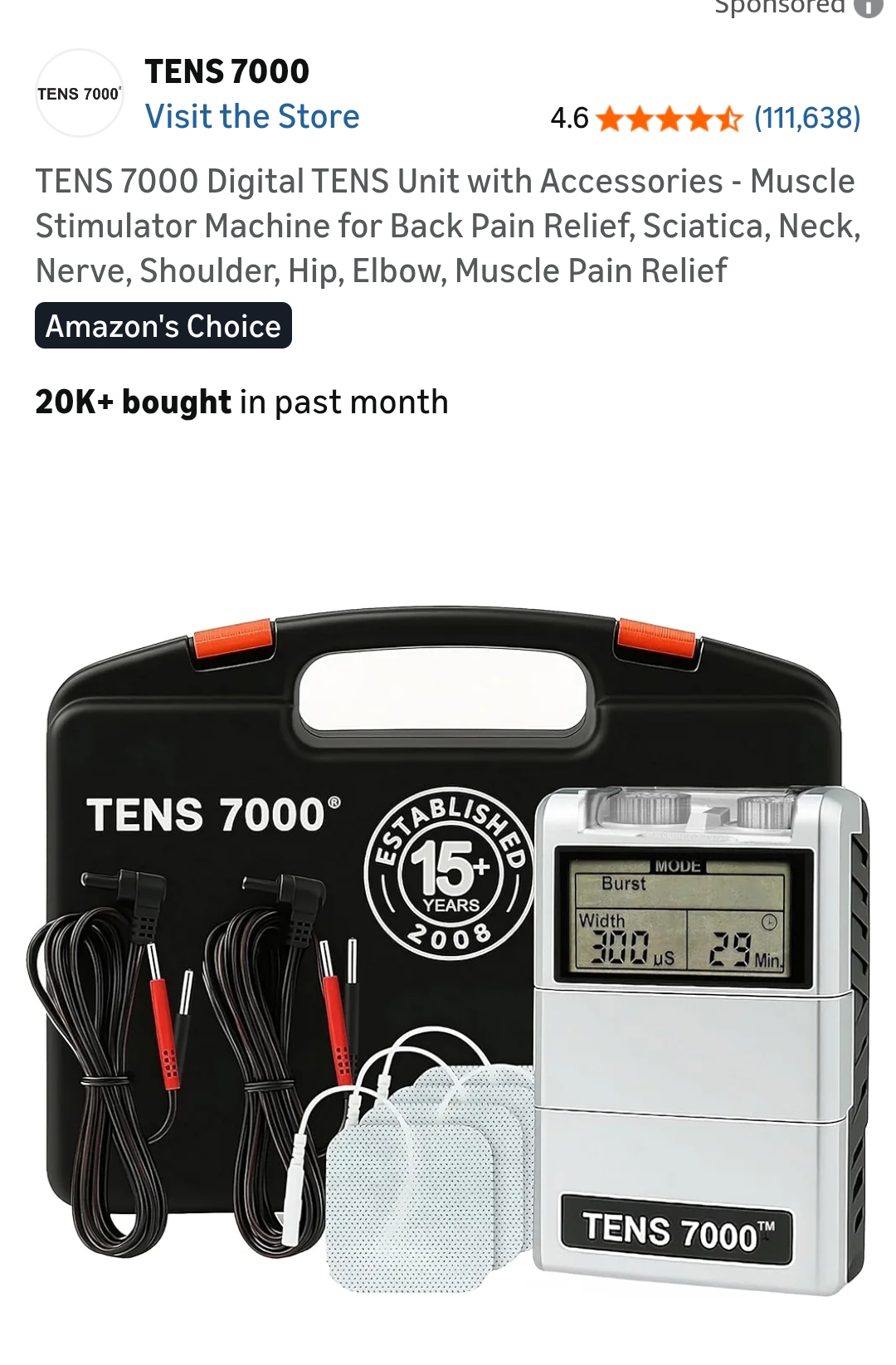The image size is (896, 1365).
Task: Open the Visit the Store link
Action: (252, 117)
